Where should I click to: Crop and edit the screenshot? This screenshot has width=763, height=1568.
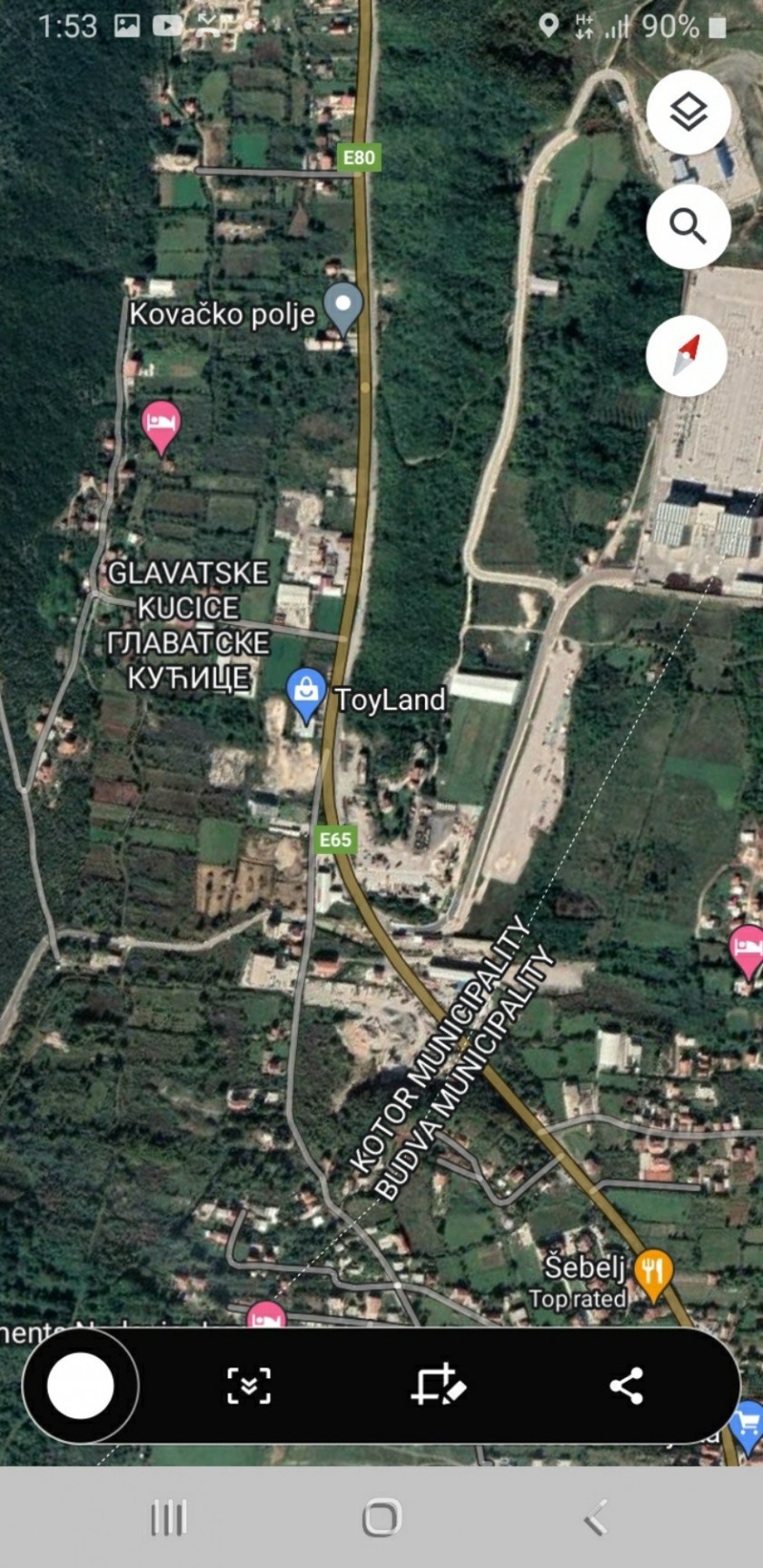pos(439,1385)
